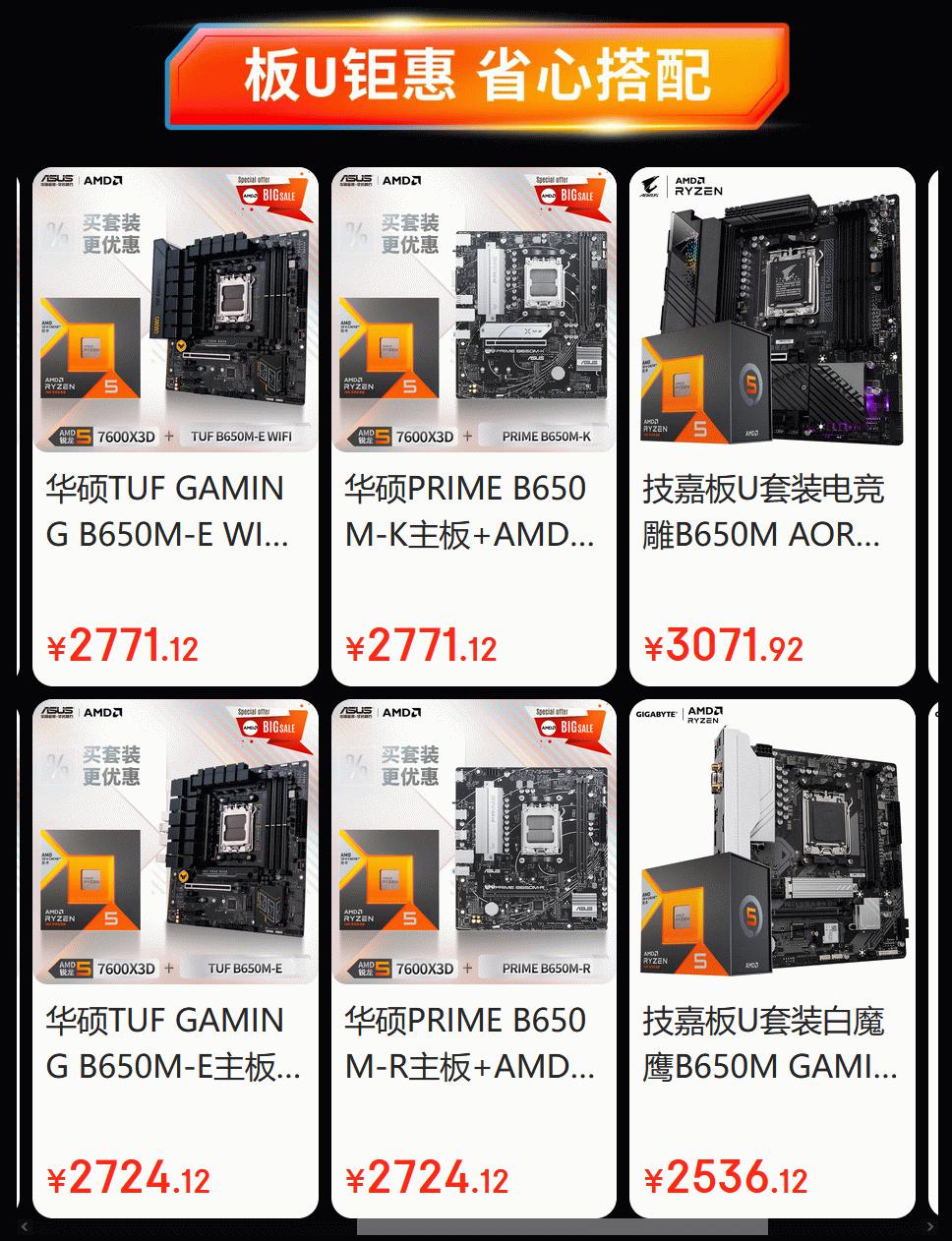View the 技嘉白魔鹰B650M GAMING bundle at ¥2536.12
The width and height of the screenshot is (952, 1241).
[772, 958]
